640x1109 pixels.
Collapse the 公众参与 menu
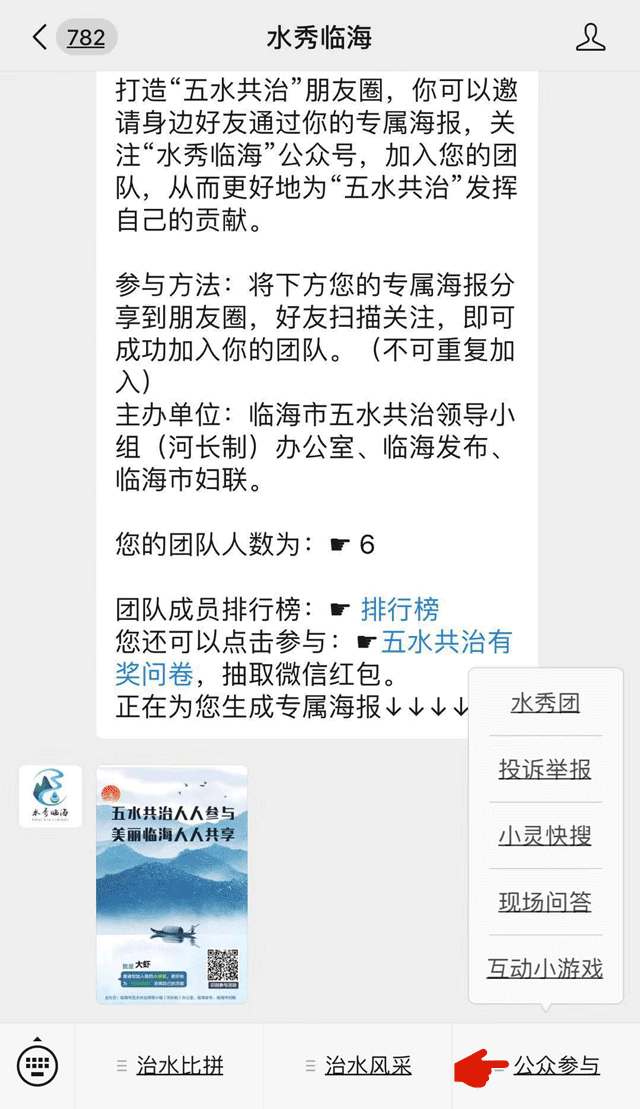tap(555, 1066)
